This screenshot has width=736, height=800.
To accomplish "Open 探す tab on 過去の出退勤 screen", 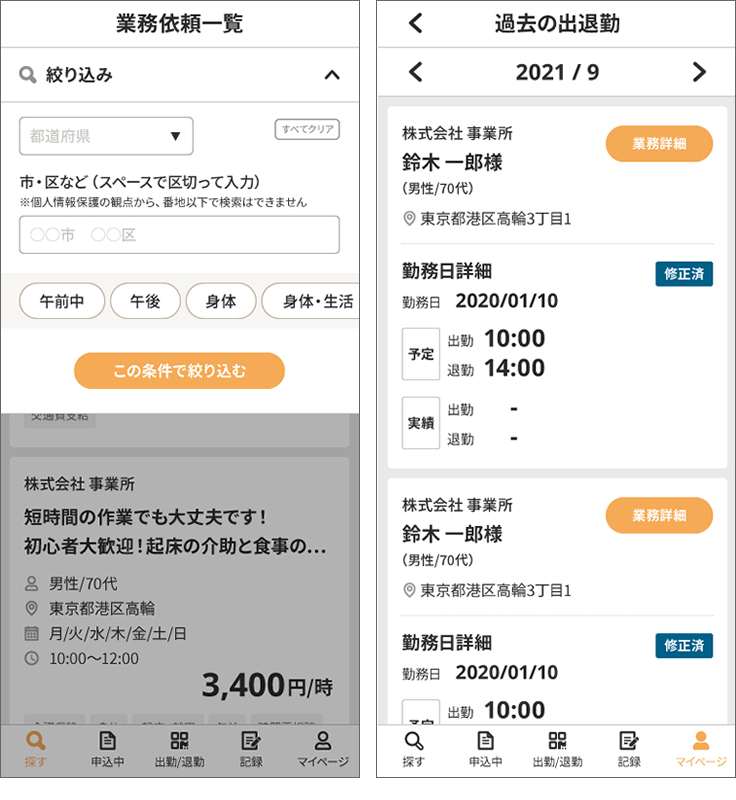I will coord(413,750).
